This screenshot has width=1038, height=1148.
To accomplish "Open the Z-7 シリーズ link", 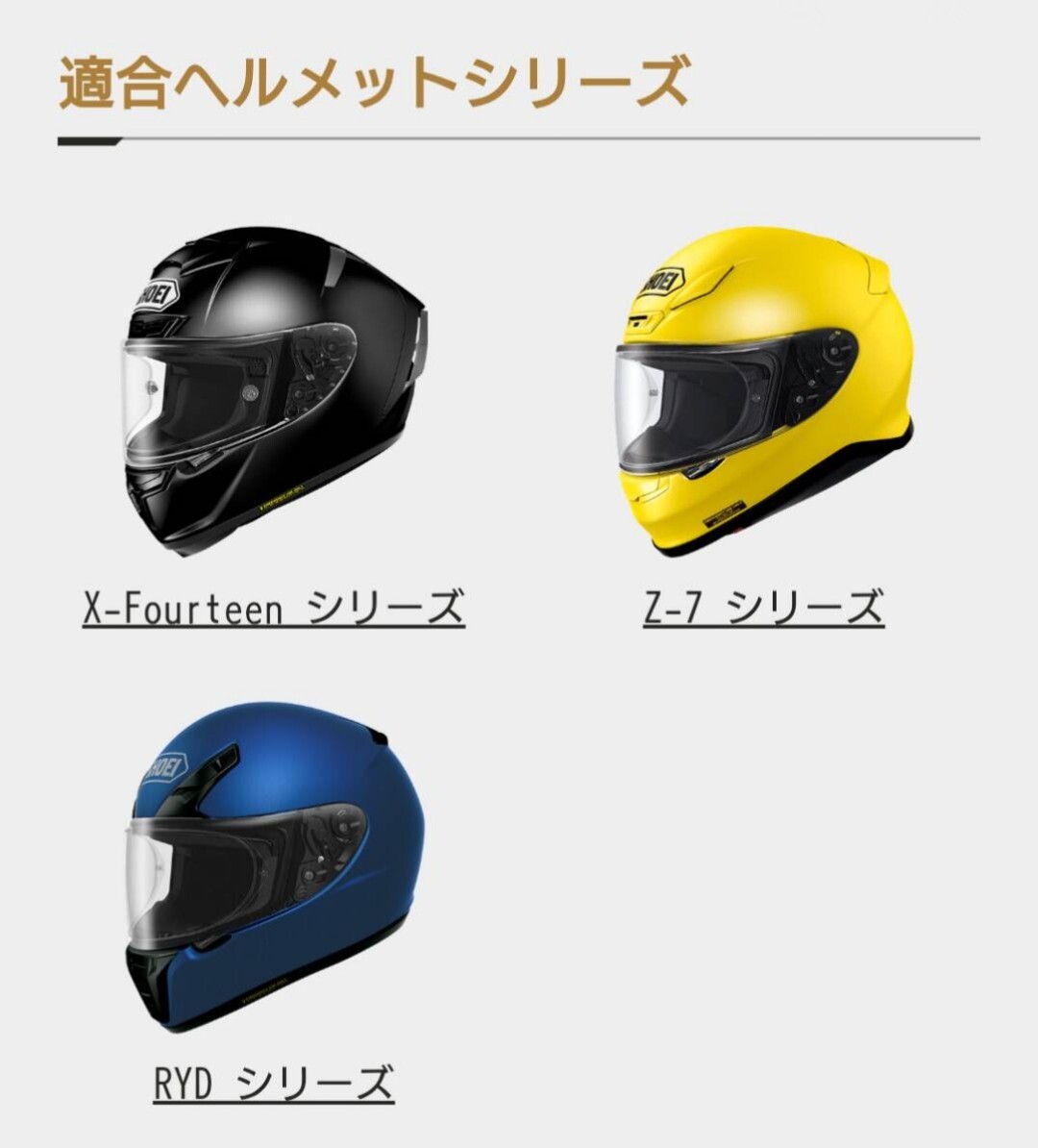I will point(763,609).
